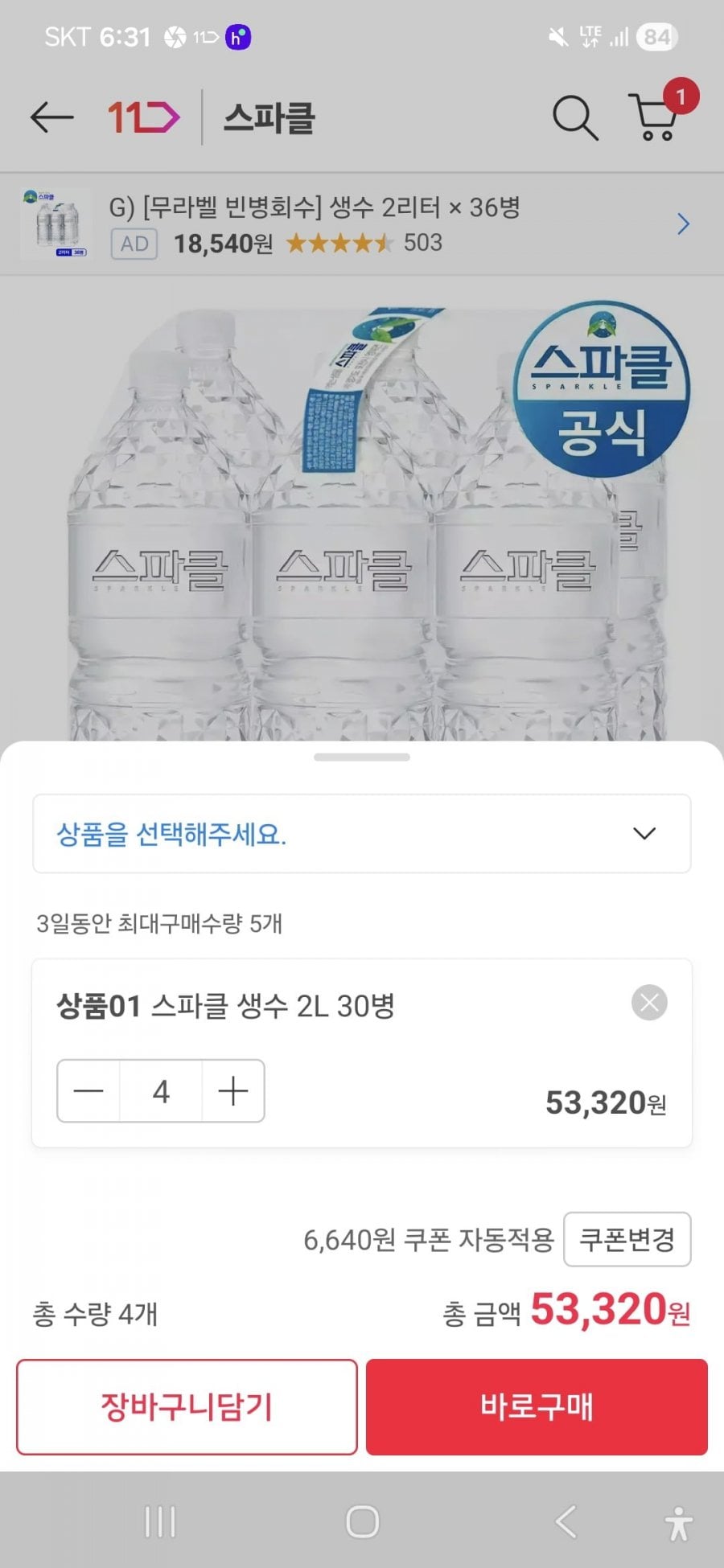724x1568 pixels.
Task: Add to cart with 장바구니담기
Action: click(x=187, y=1406)
